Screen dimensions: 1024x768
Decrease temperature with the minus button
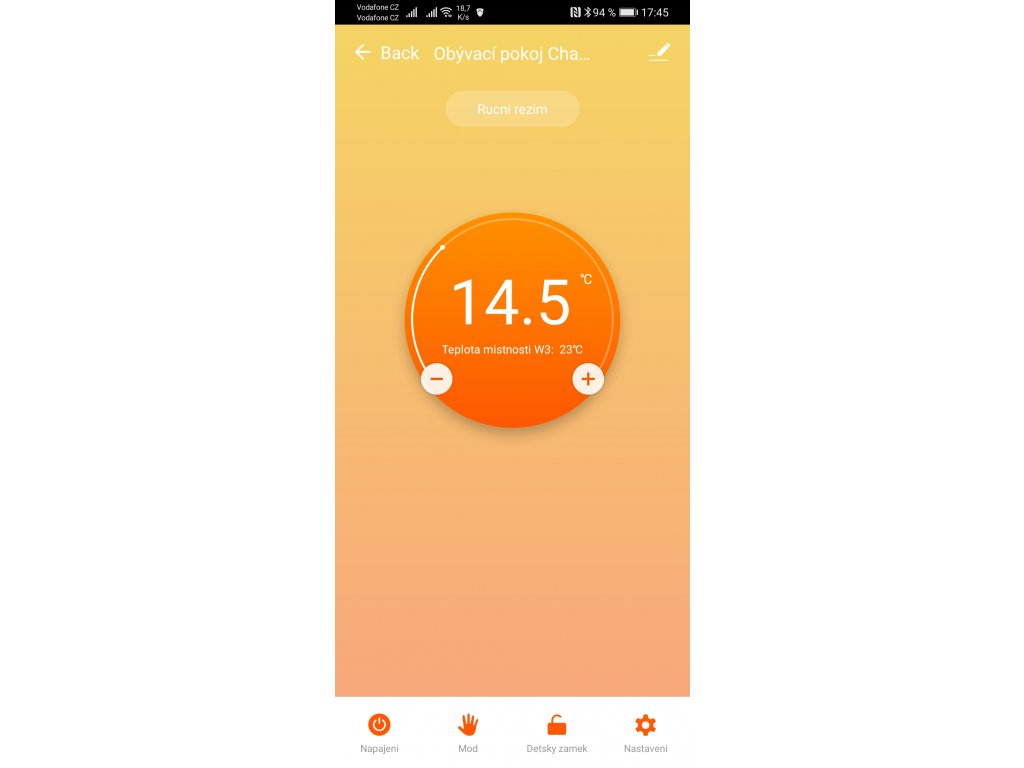[x=437, y=379]
